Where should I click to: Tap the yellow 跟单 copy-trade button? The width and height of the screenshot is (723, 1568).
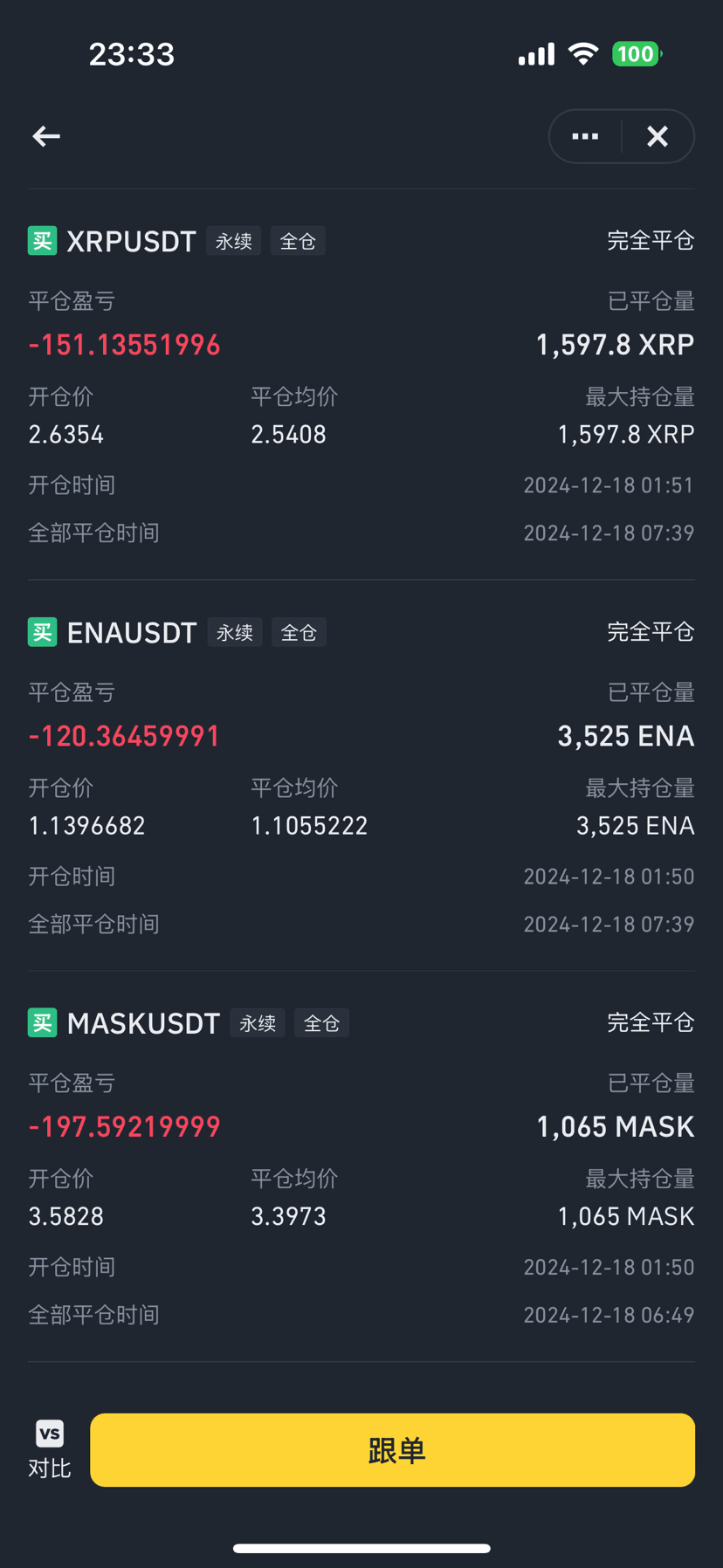pos(392,1449)
